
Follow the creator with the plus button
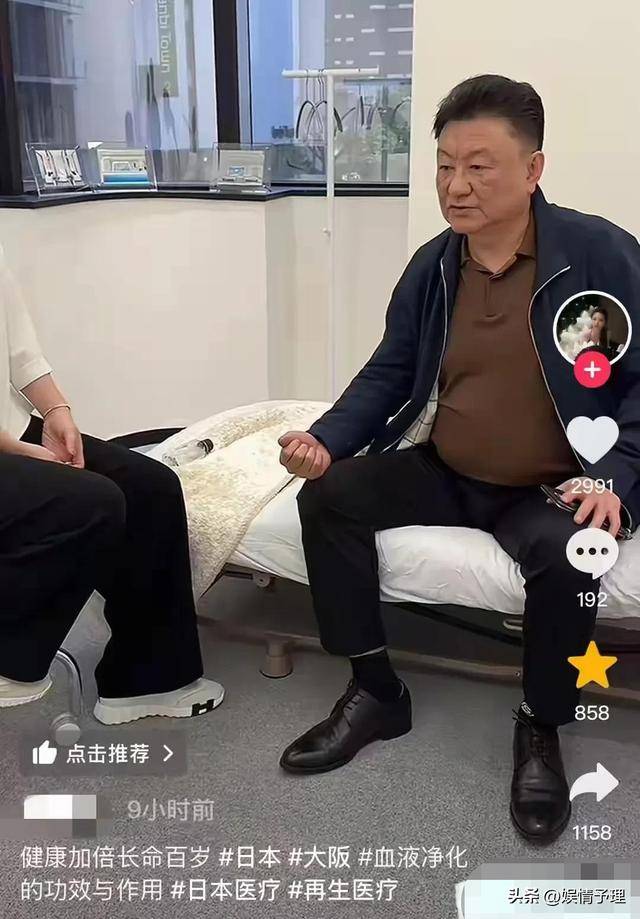(592, 369)
